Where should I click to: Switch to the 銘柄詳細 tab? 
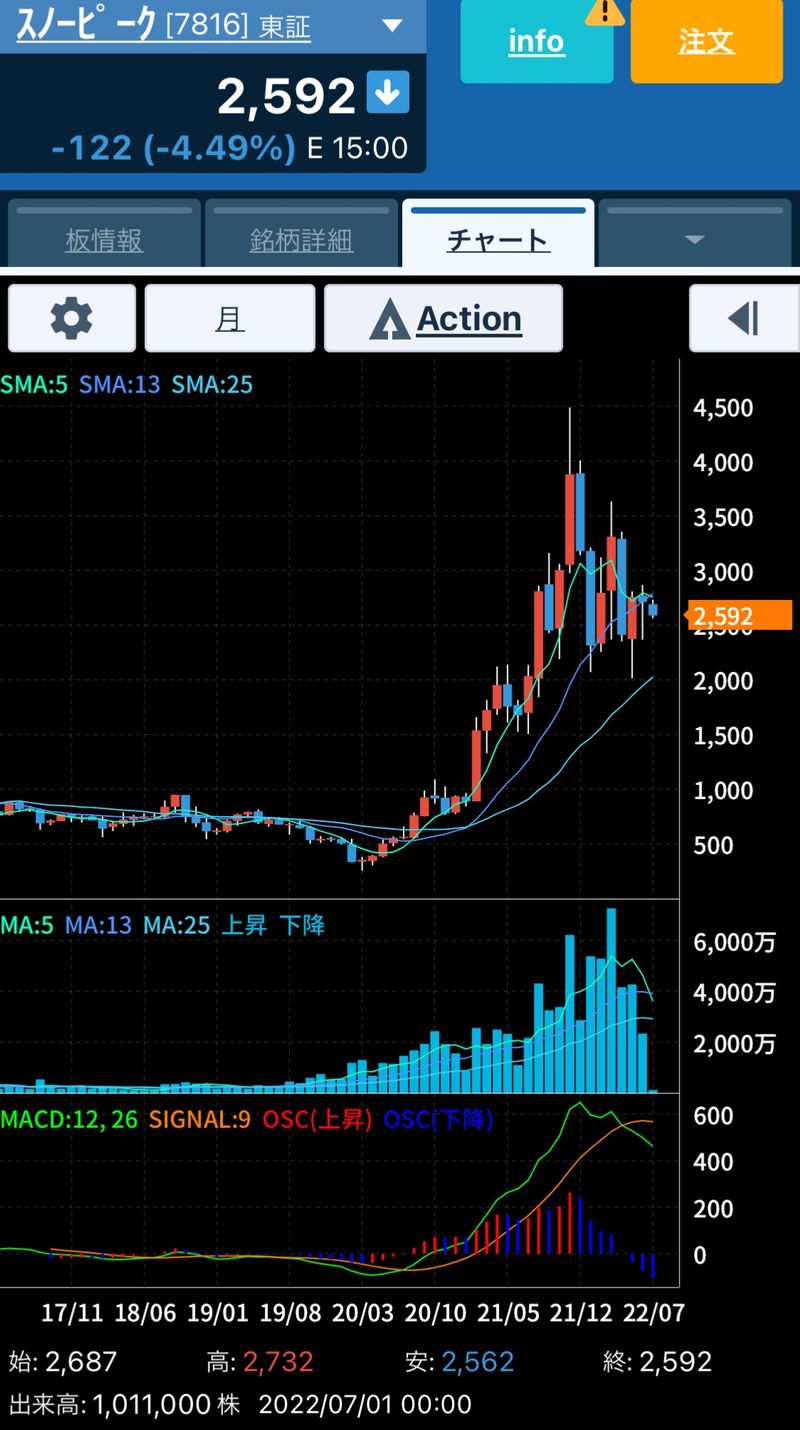click(301, 239)
